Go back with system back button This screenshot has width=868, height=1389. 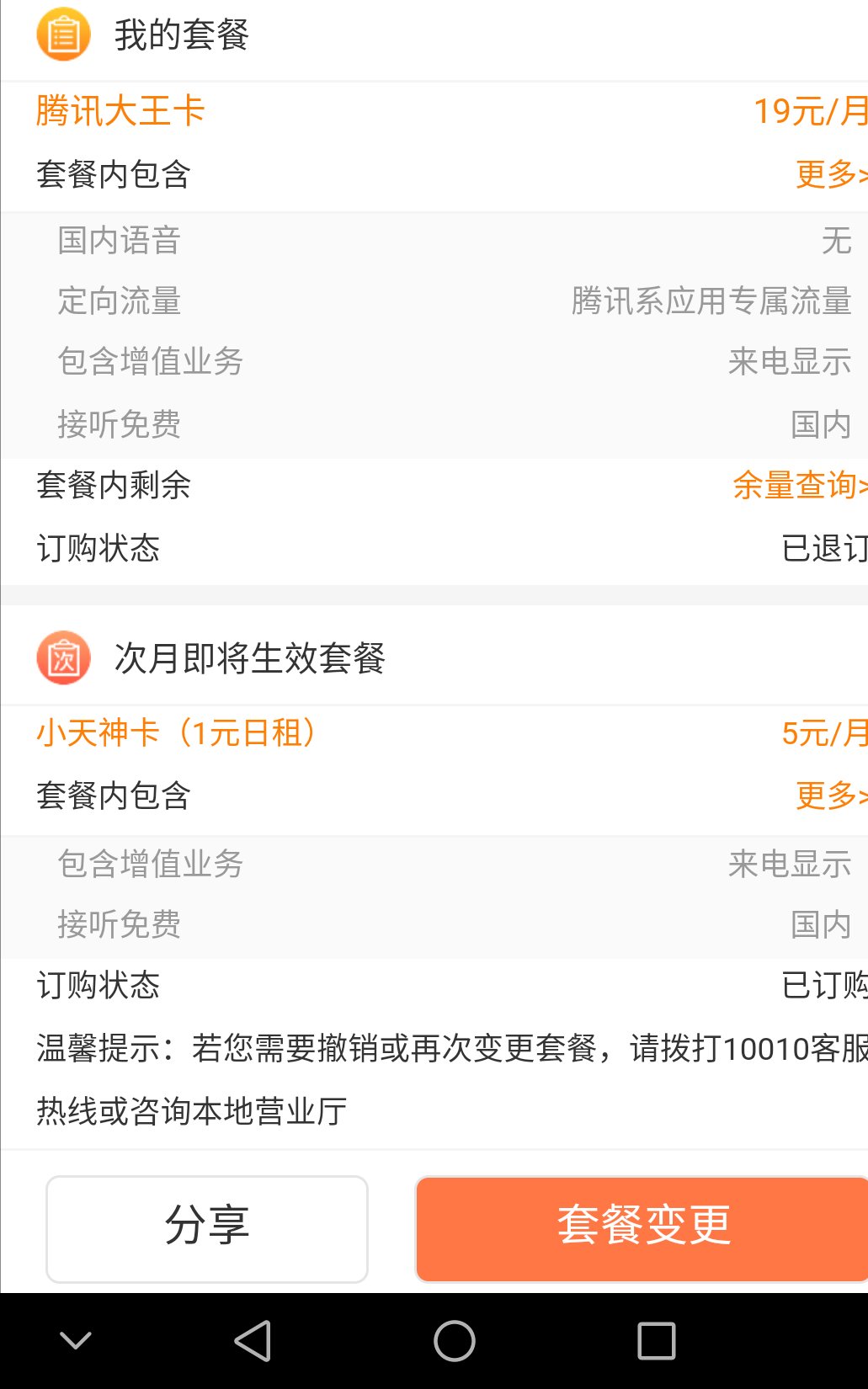253,1341
